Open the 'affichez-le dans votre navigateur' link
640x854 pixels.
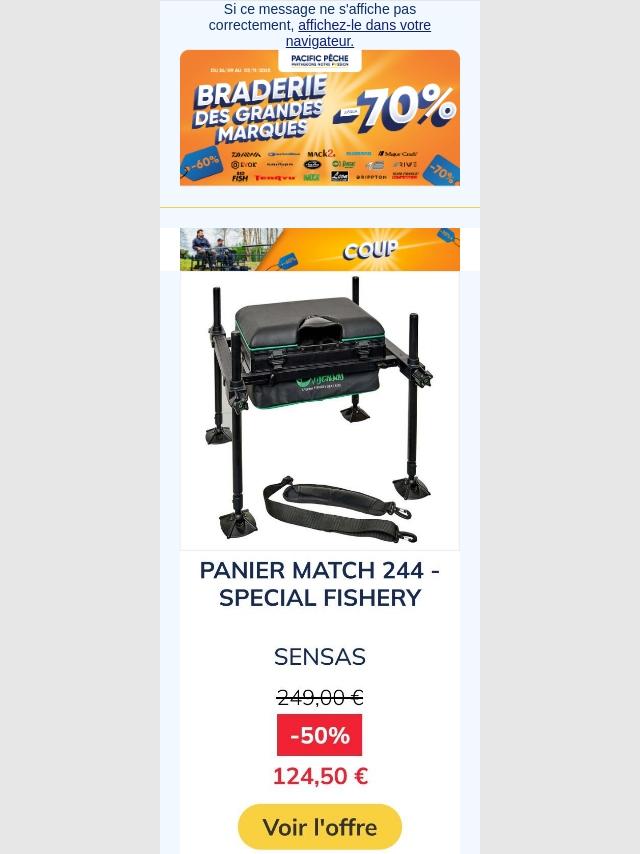pos(364,26)
